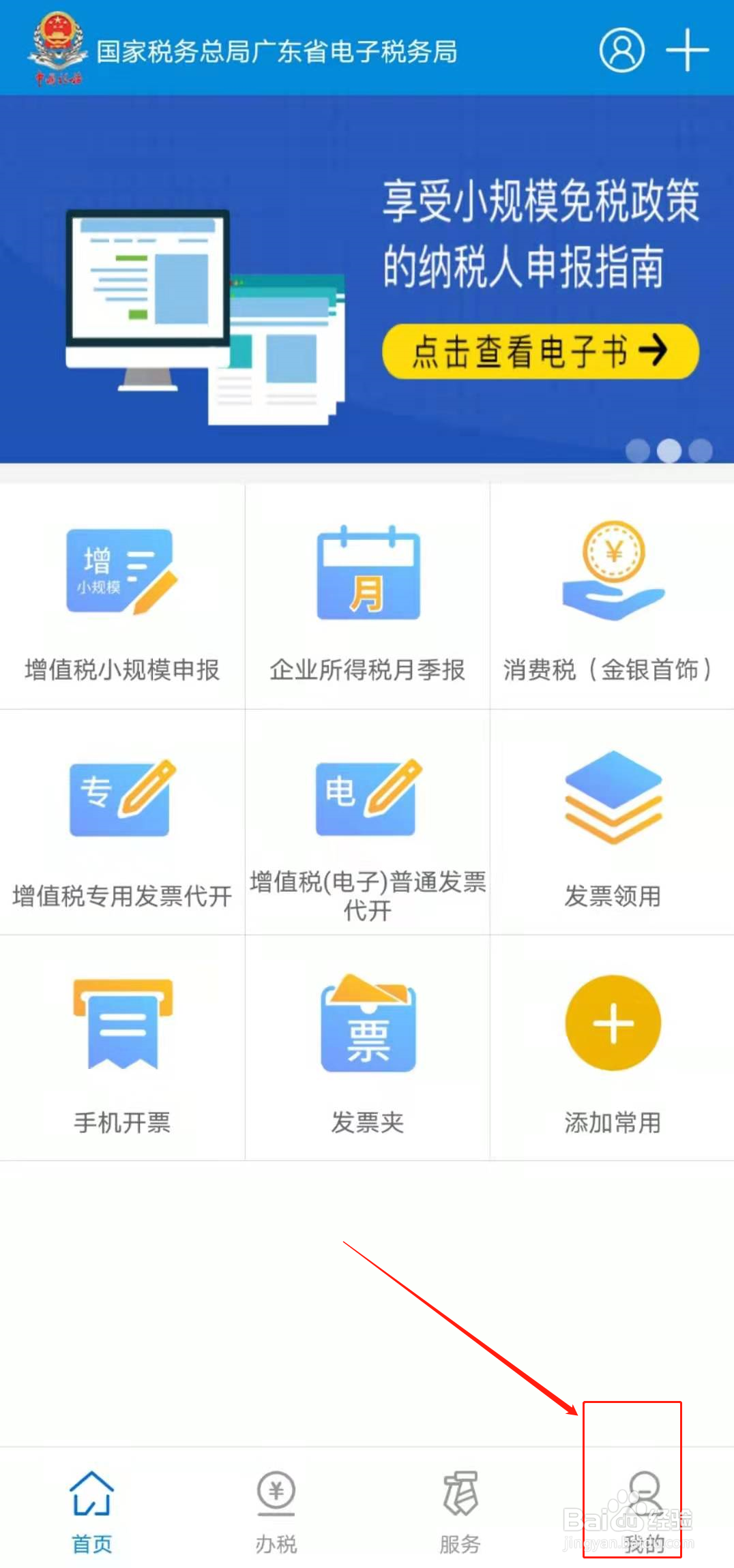Open the small-scale taxpayer policy banner
The image size is (734, 1568).
[367, 273]
